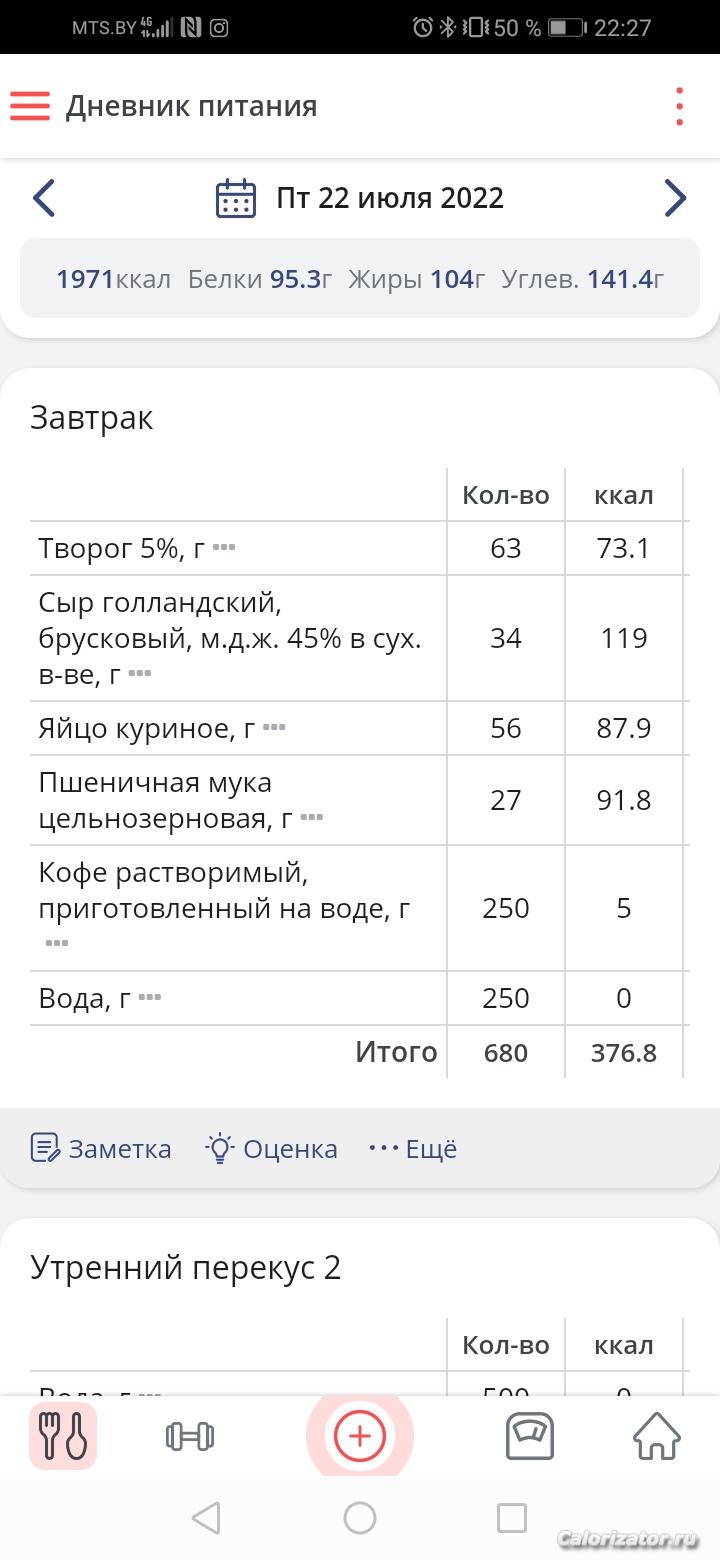Screen dimensions: 720x1560
Task: Open options for Пшеничная мука цельнозерновая
Action: click(312, 818)
